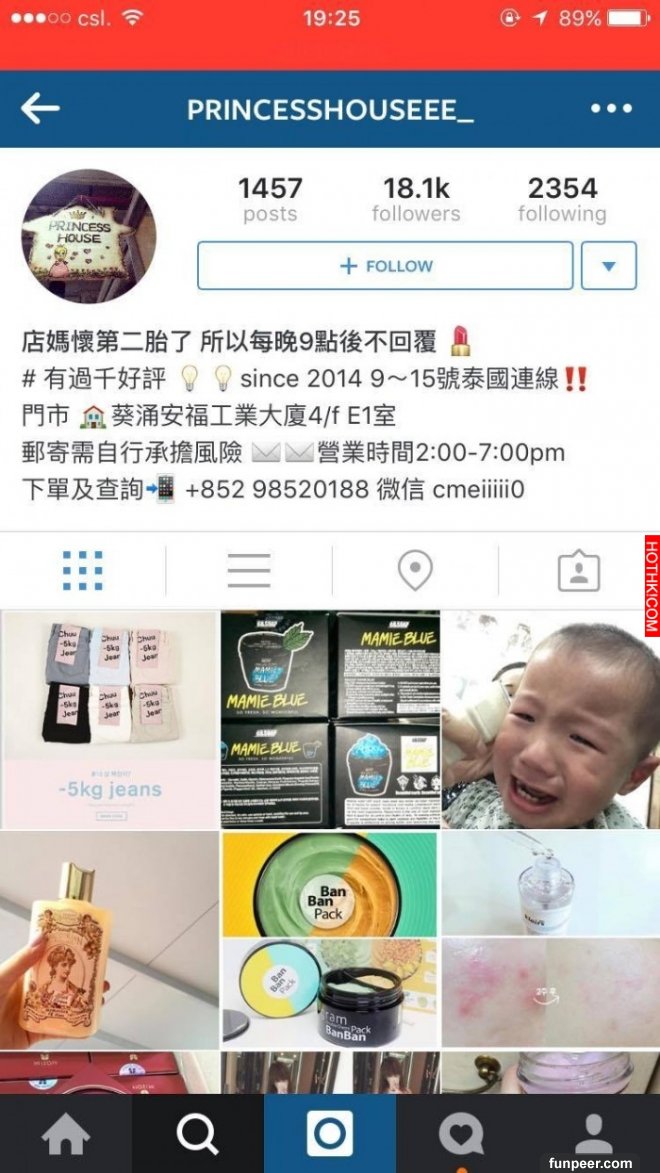Open the three-dot options menu
The height and width of the screenshot is (1173, 660).
point(611,109)
